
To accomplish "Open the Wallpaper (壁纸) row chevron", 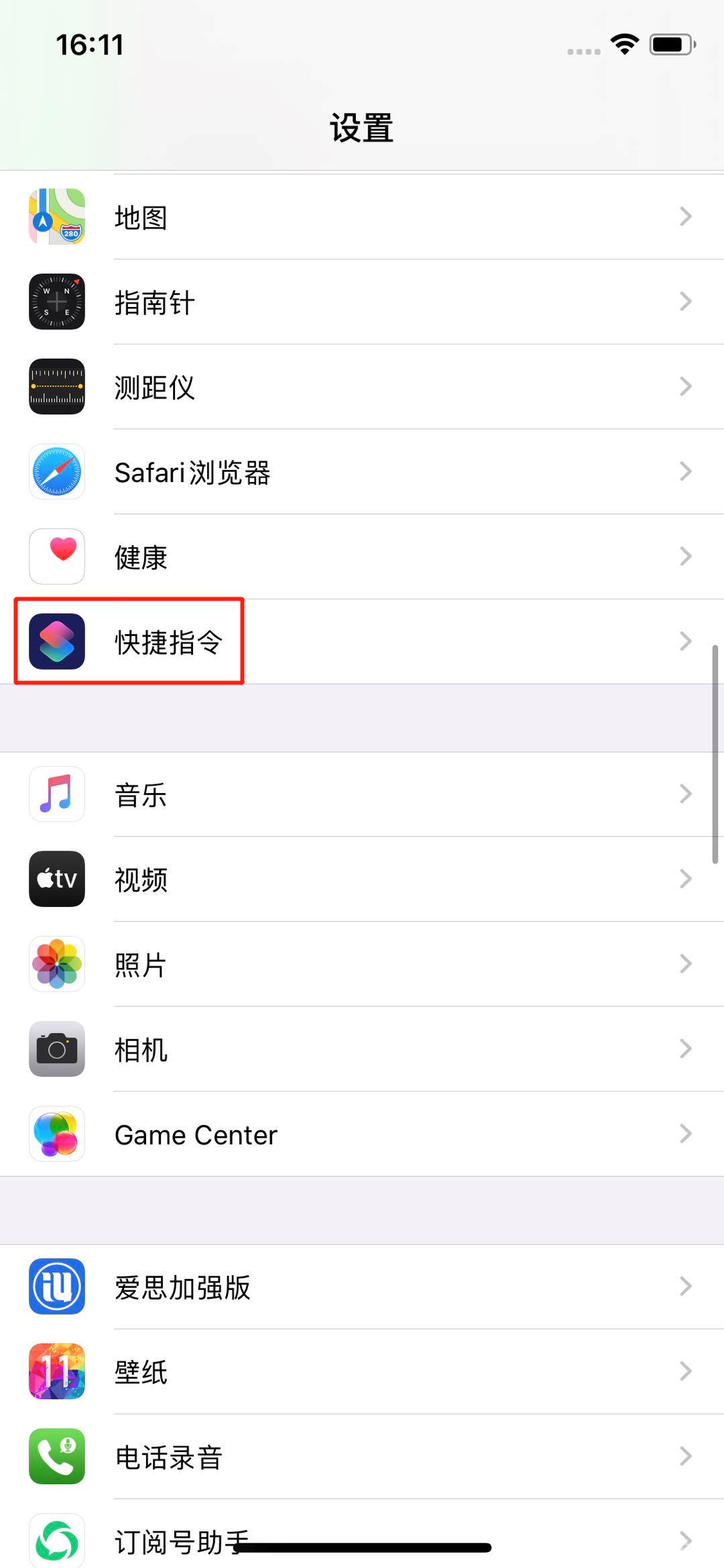I will [x=685, y=1372].
